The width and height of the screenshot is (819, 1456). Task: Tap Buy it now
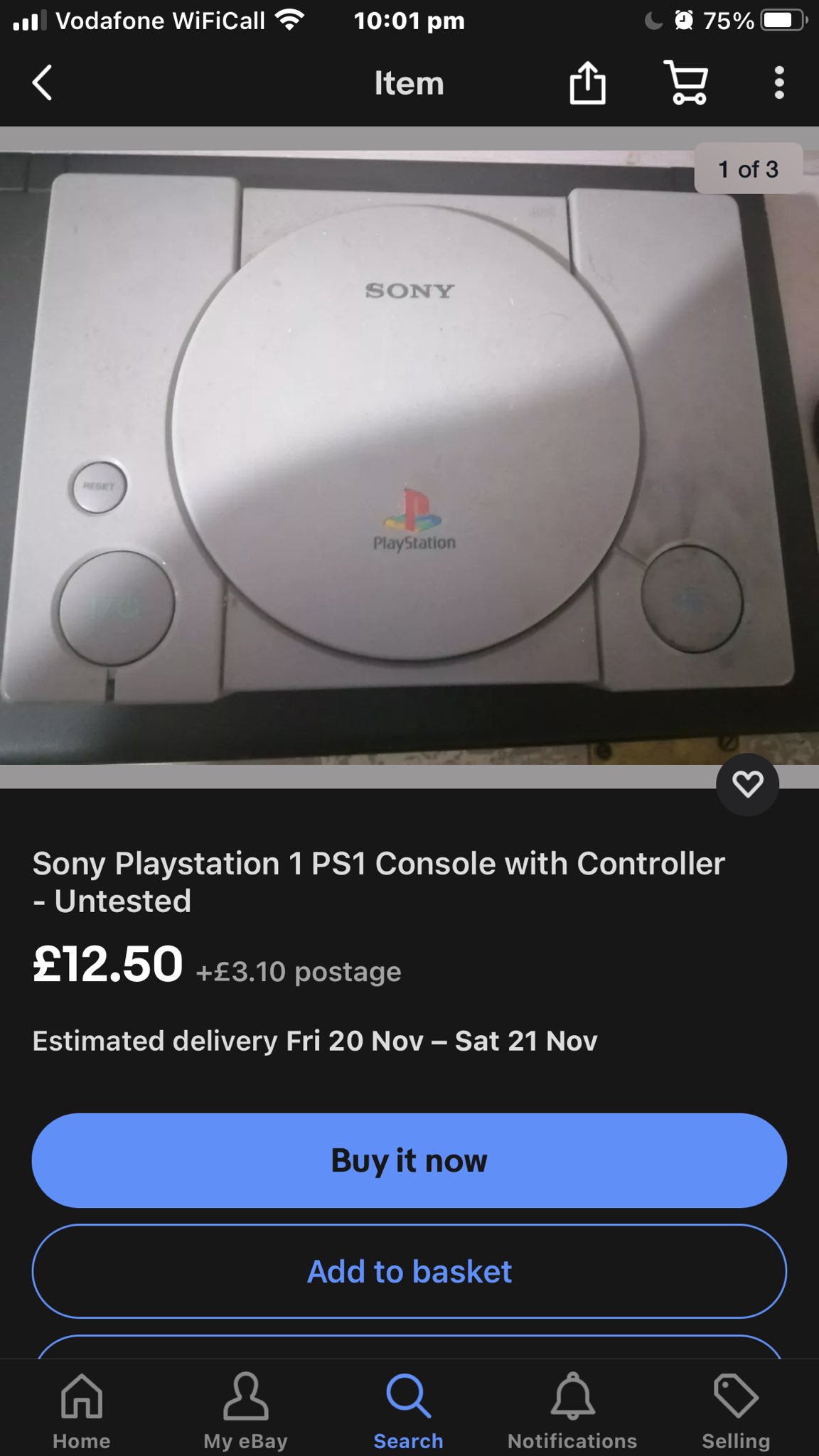point(409,1160)
